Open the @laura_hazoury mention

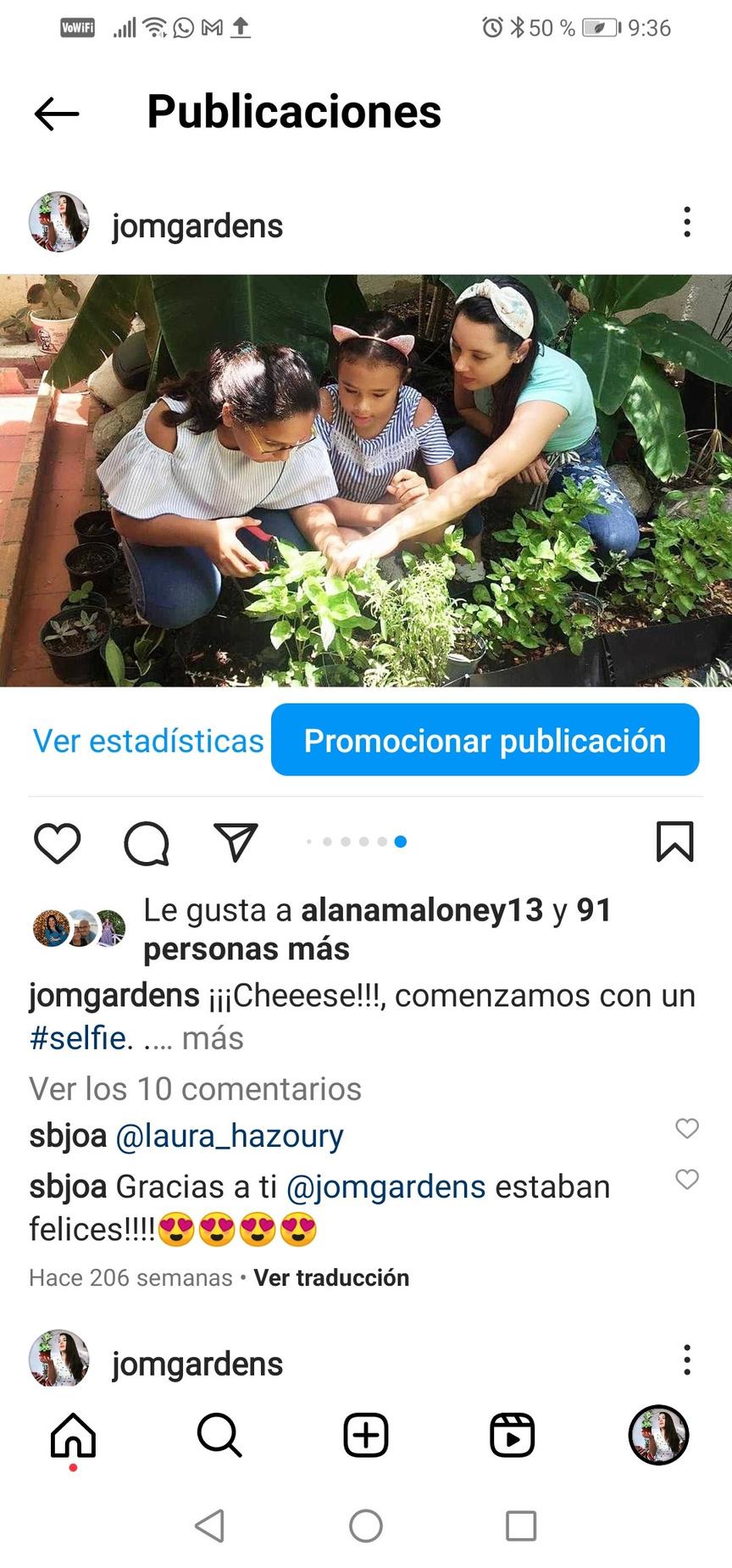point(229,1136)
